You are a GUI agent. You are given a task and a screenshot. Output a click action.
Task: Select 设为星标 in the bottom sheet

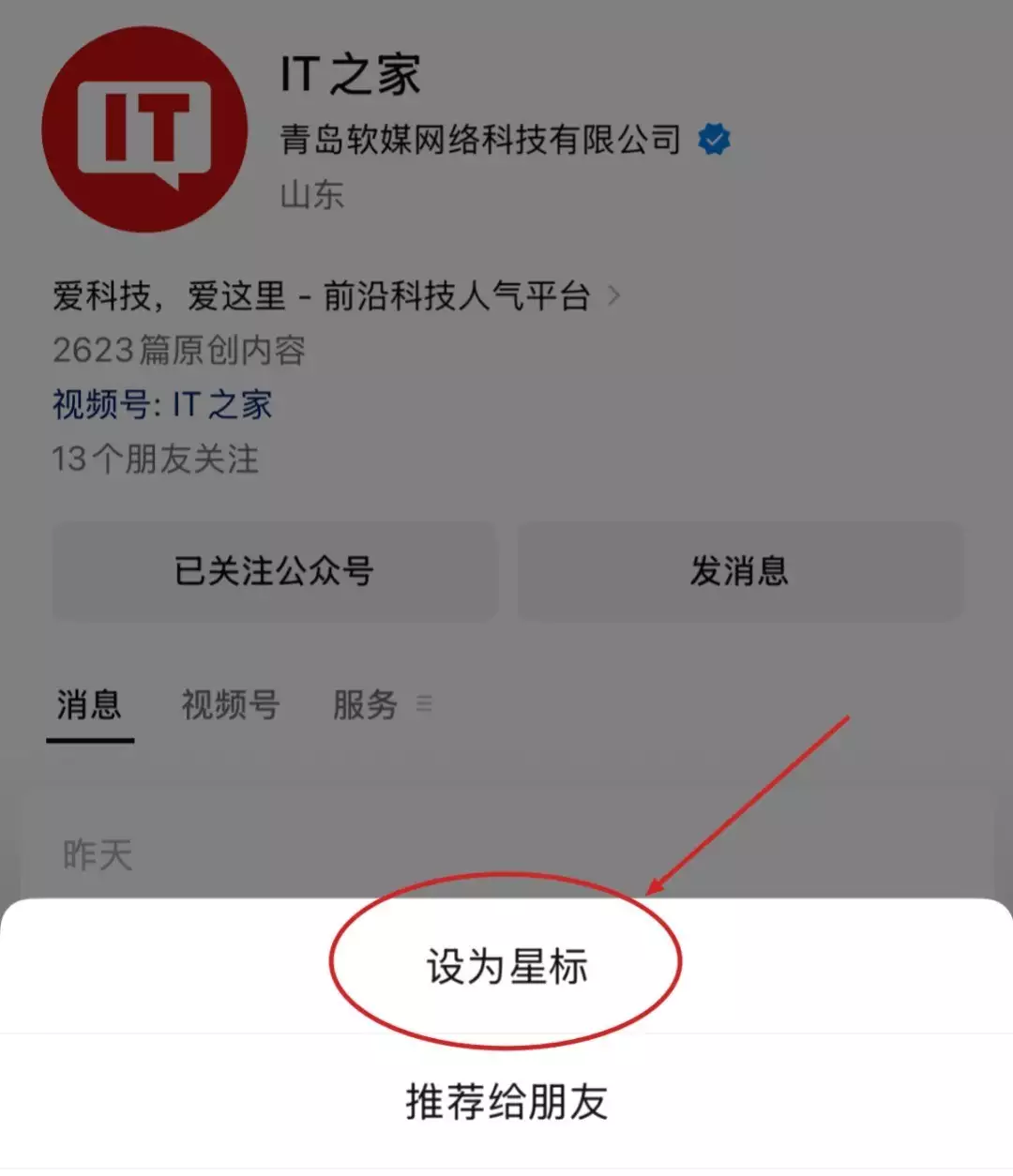click(506, 966)
